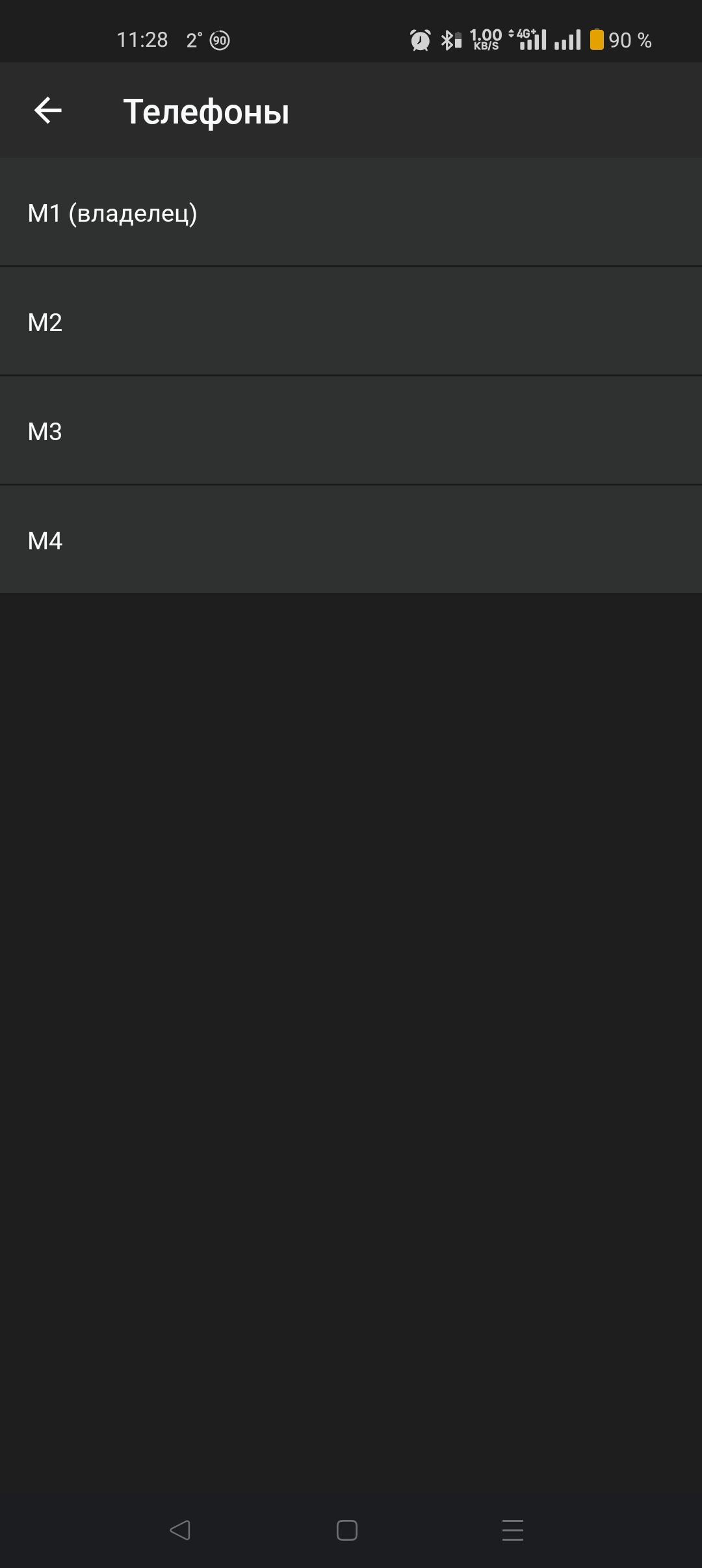Tap the M4 phone row

(351, 540)
